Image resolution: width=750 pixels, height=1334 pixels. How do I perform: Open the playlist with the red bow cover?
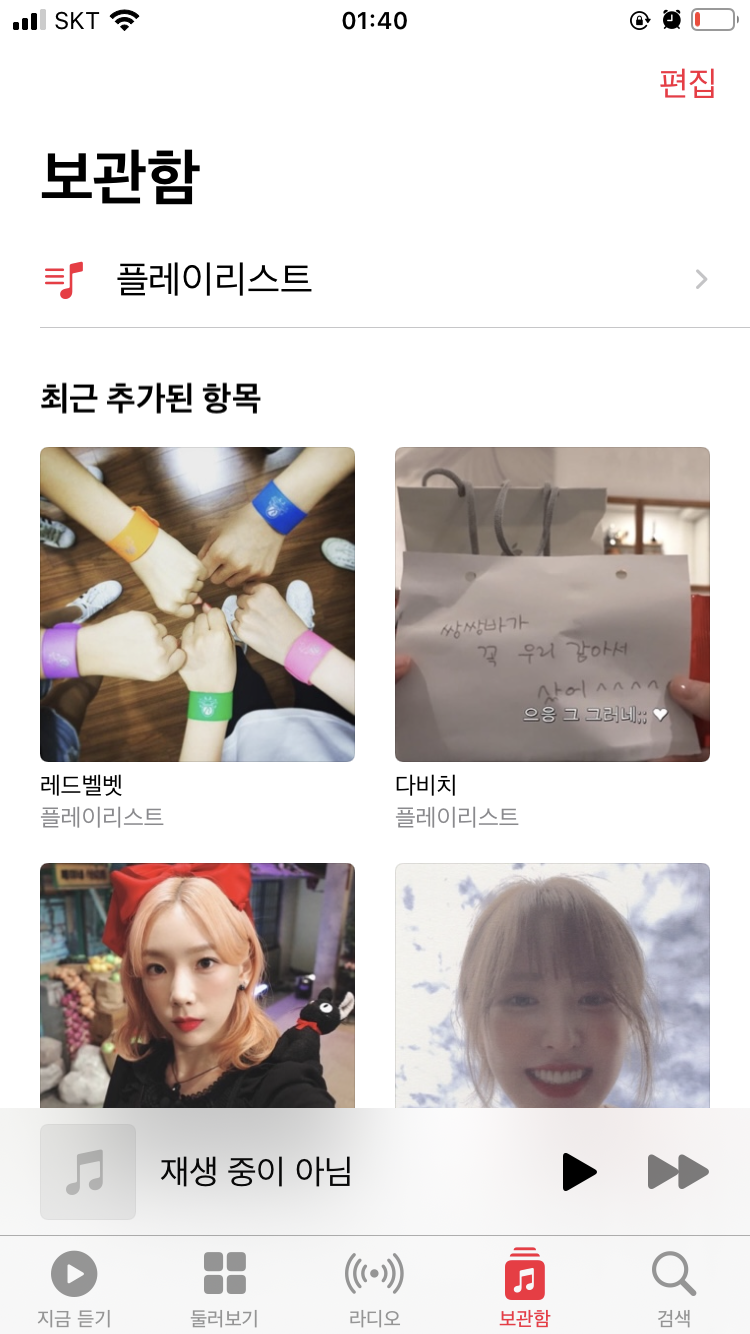pos(197,985)
